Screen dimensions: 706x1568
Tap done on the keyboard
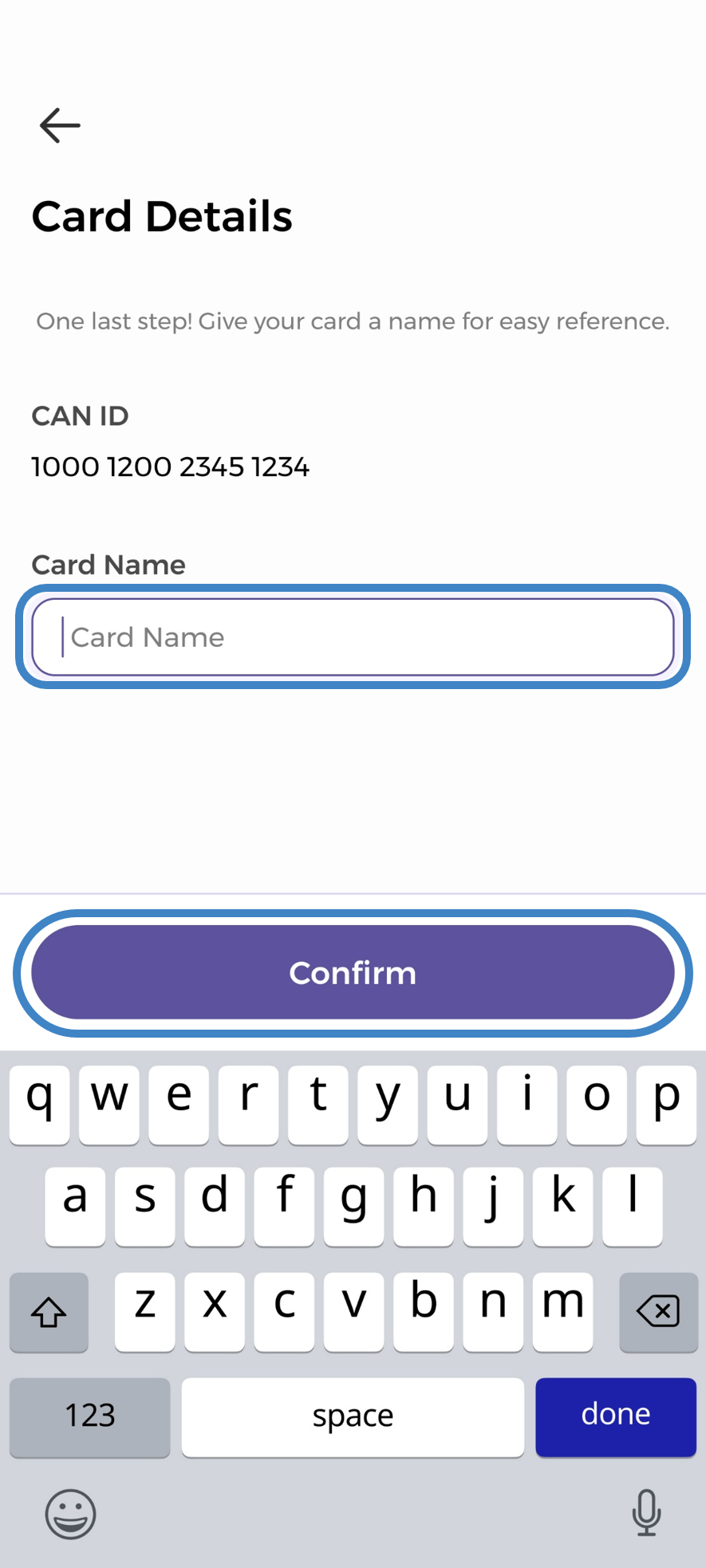tap(615, 1416)
